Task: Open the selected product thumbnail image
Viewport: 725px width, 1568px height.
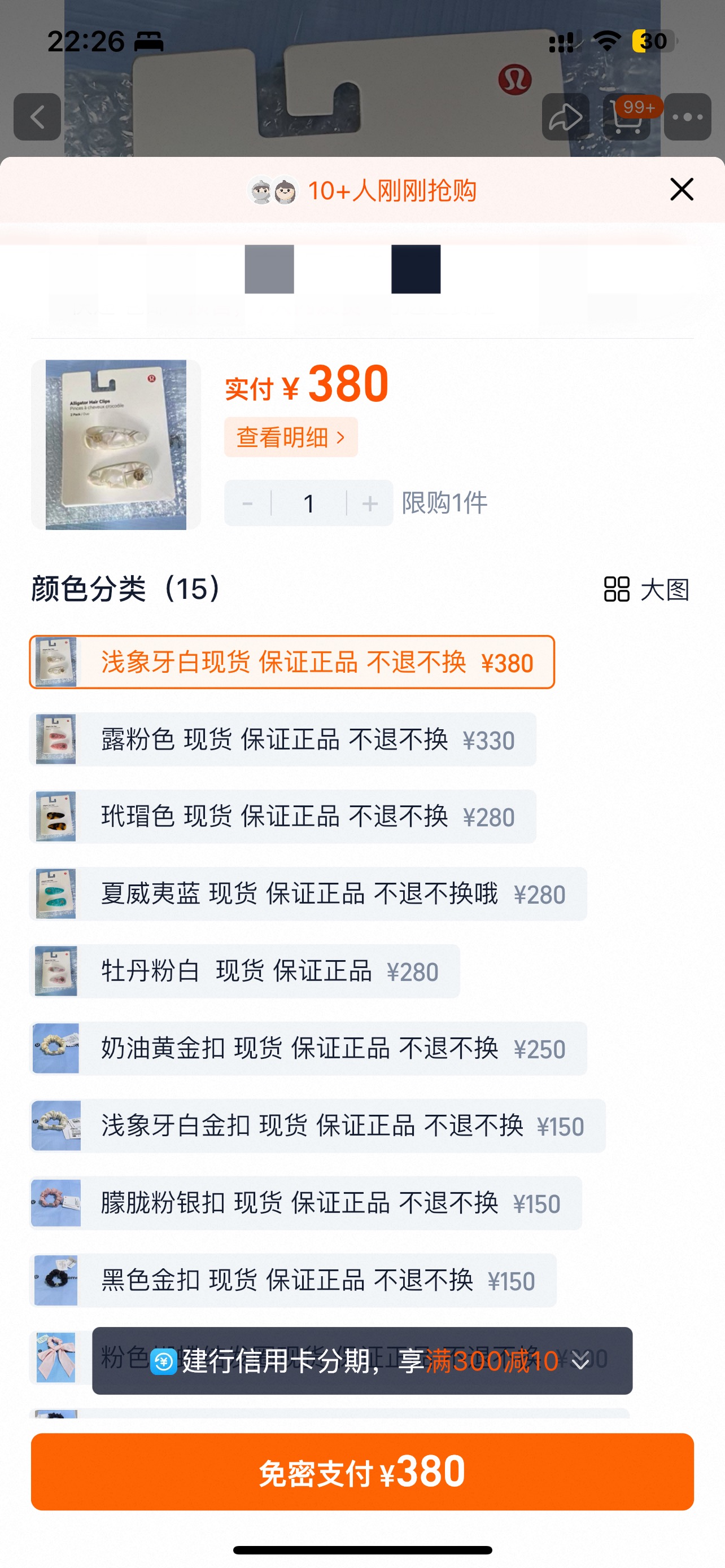Action: coord(116,445)
